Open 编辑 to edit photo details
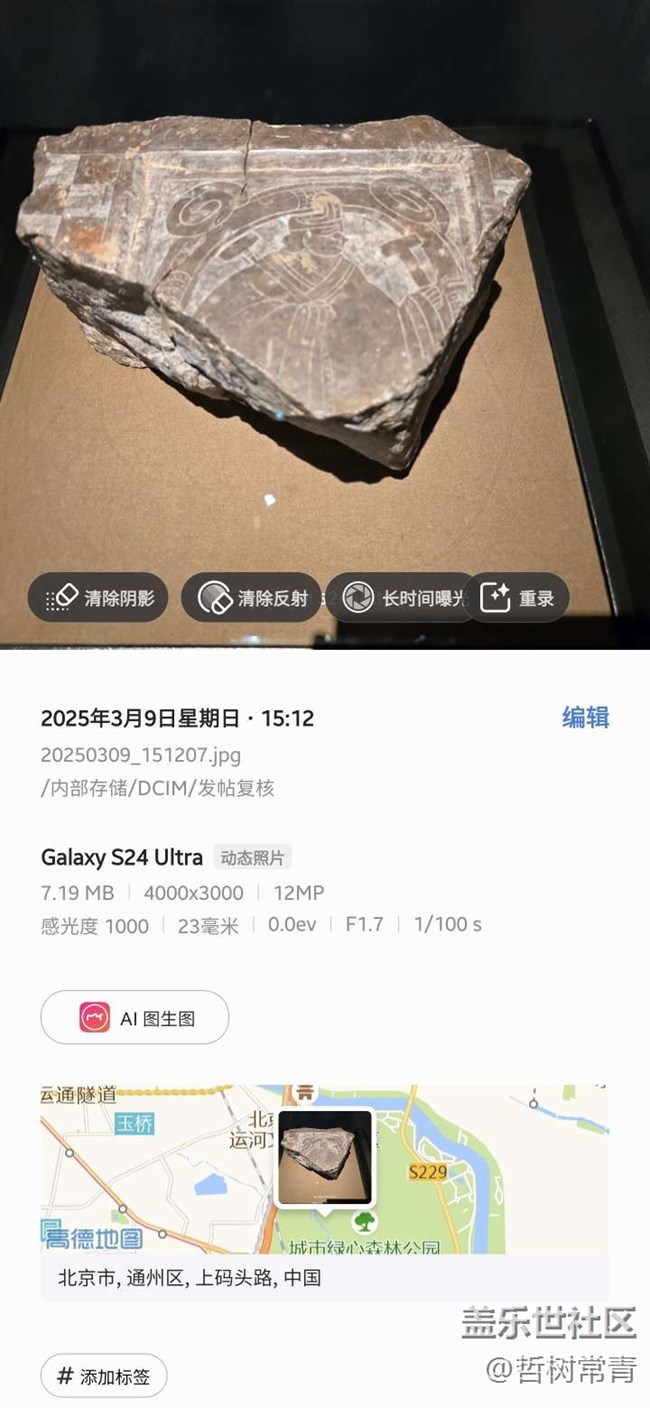Viewport: 650px width, 1408px height. coord(585,717)
